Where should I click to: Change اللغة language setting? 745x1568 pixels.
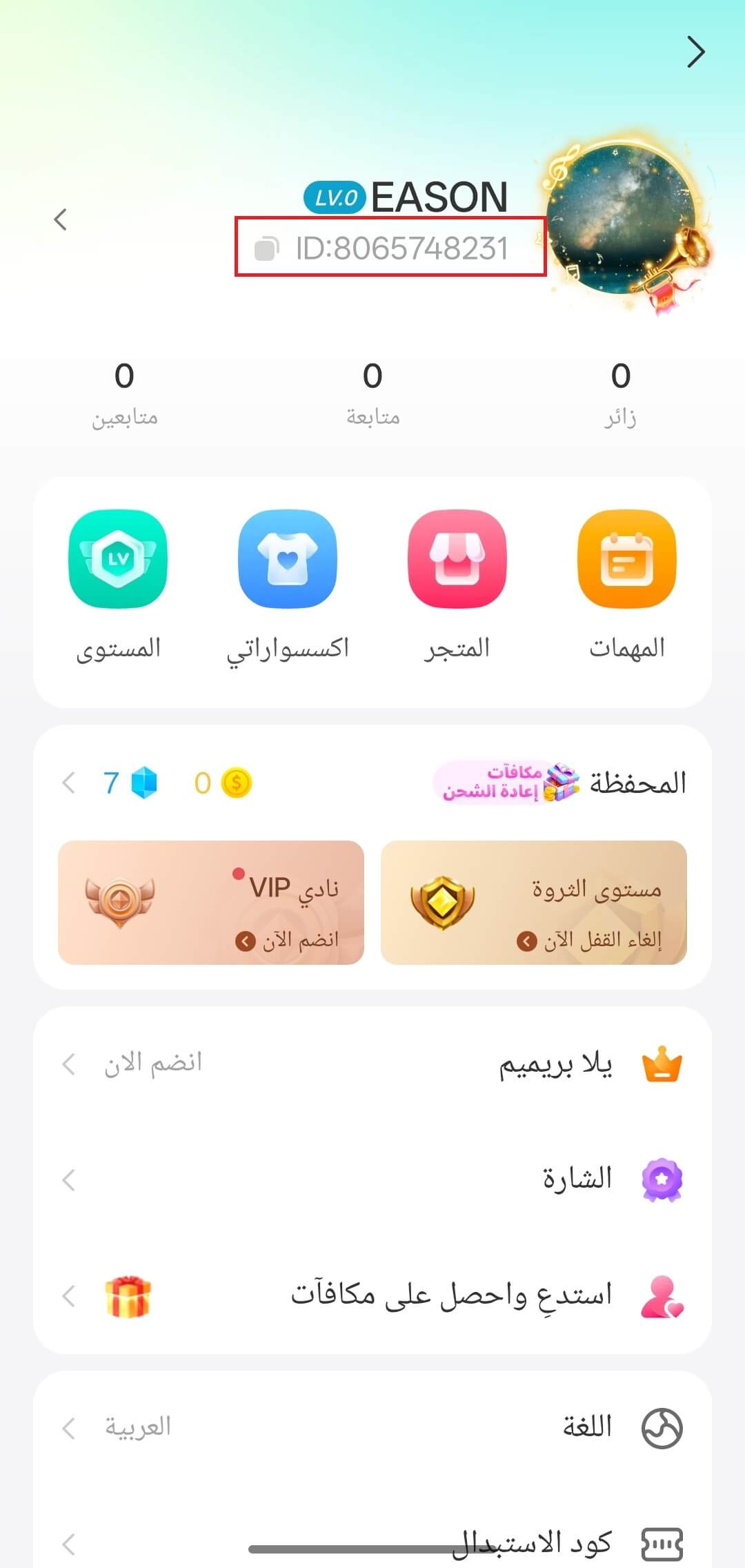click(372, 1427)
